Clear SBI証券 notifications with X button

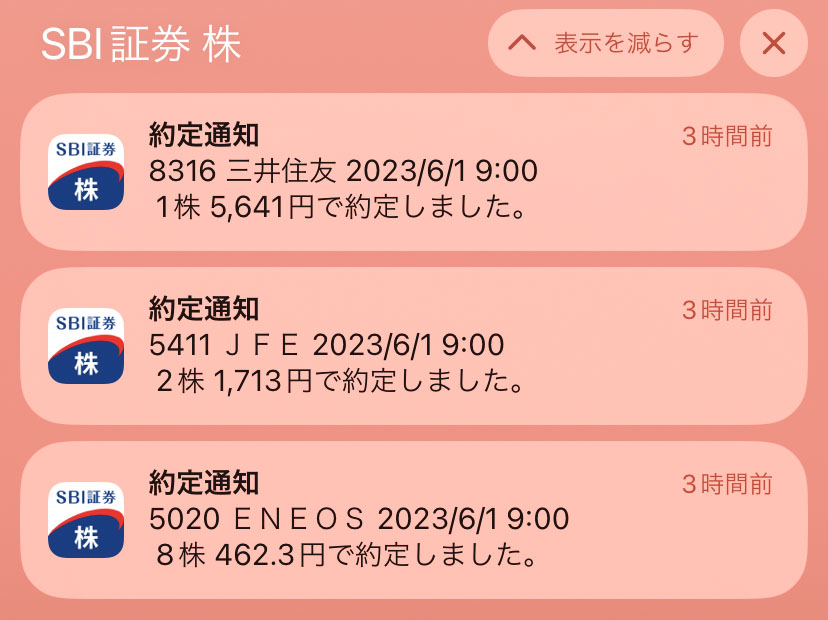(773, 43)
